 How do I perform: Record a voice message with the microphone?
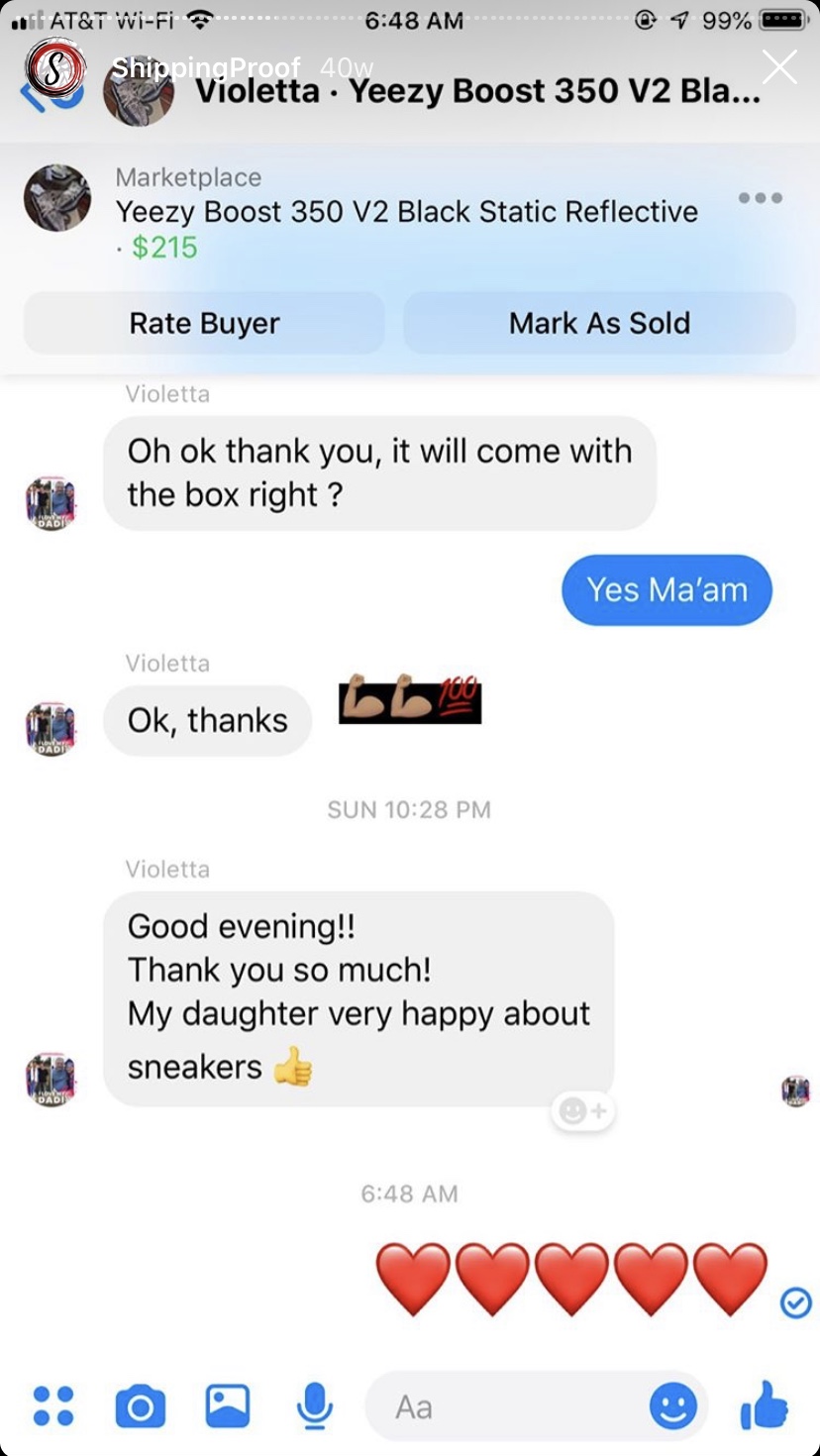pos(314,1406)
